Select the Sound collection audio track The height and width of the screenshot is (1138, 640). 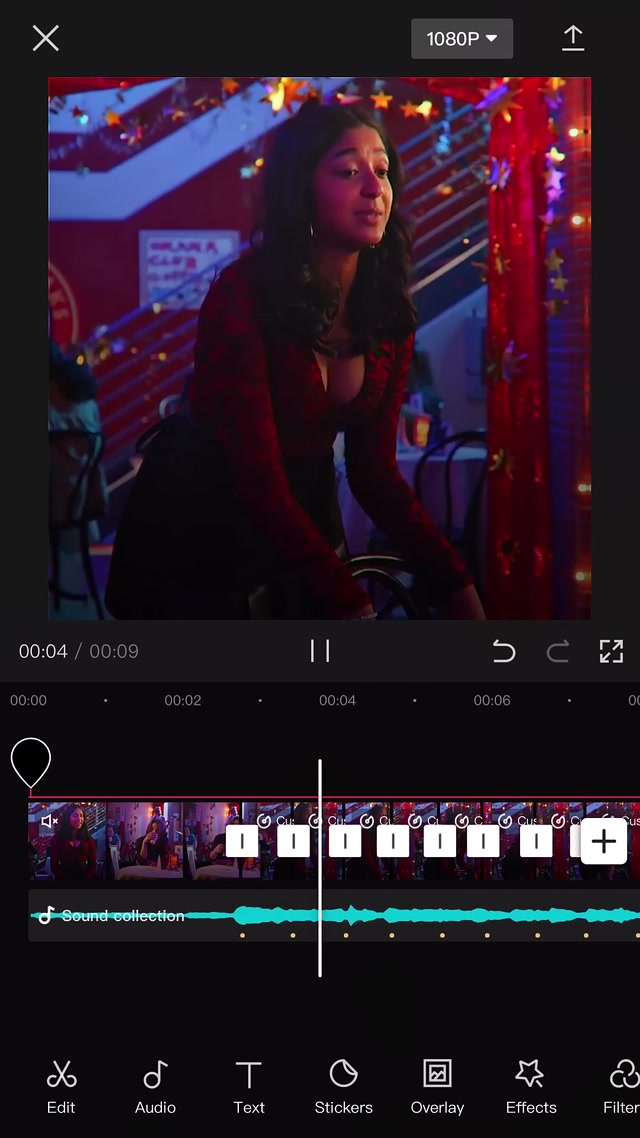[x=120, y=915]
